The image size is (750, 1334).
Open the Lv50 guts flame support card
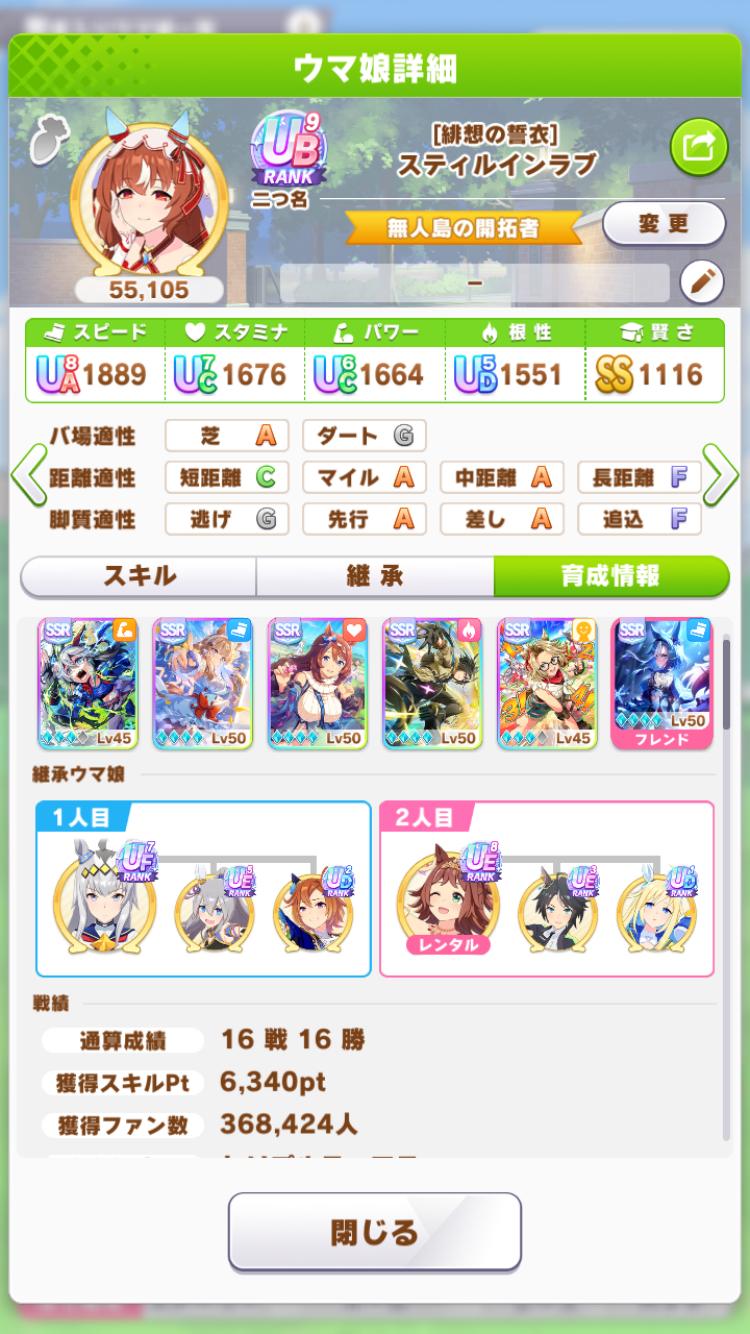pyautogui.click(x=432, y=683)
